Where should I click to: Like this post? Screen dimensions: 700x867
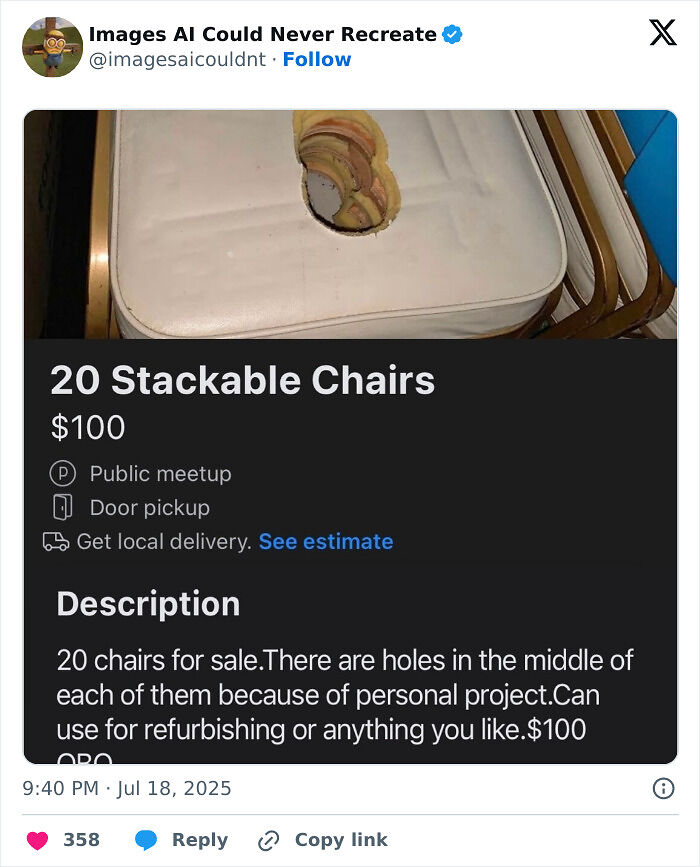click(38, 840)
